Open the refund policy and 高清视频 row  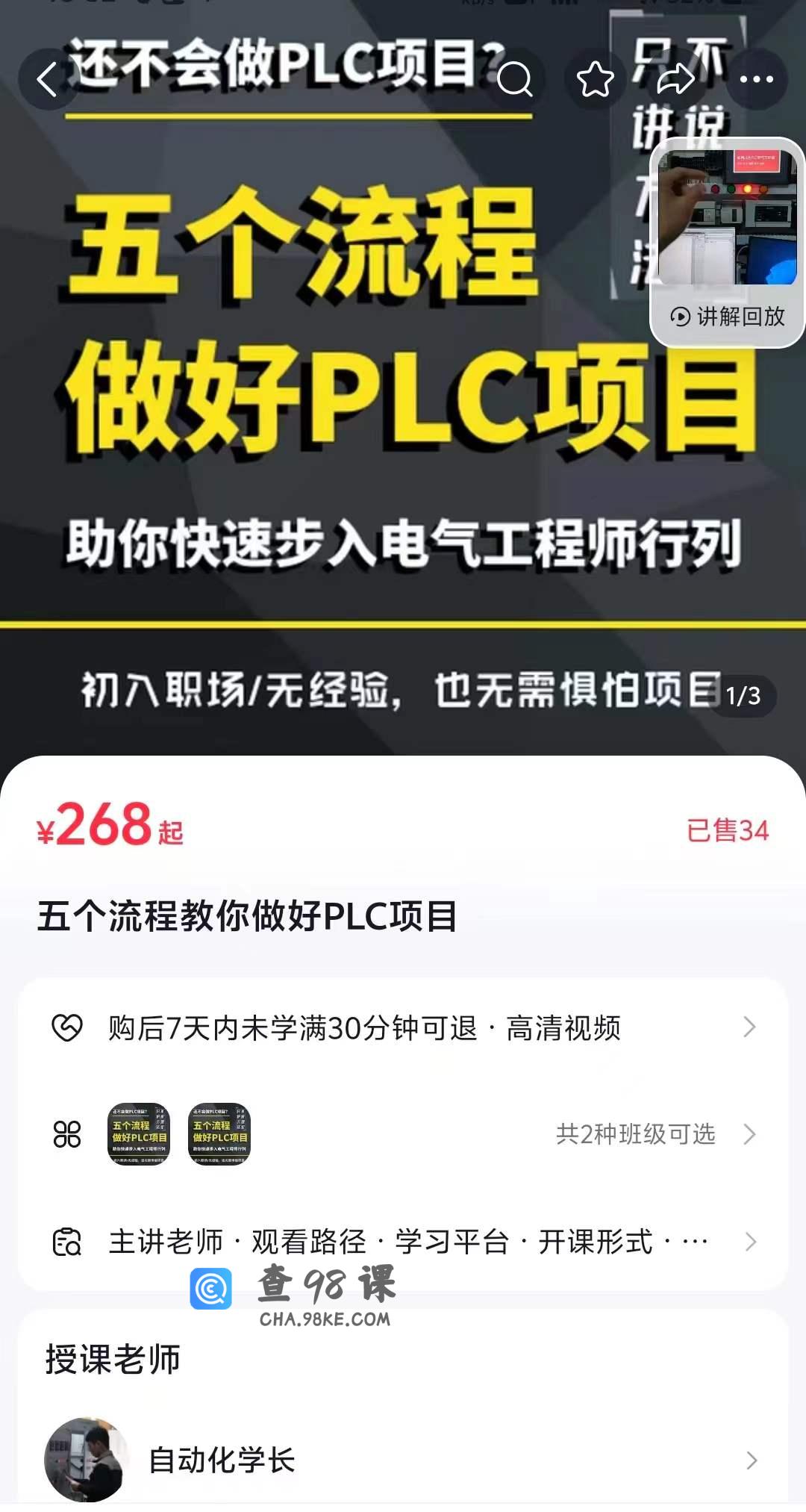(x=403, y=1028)
